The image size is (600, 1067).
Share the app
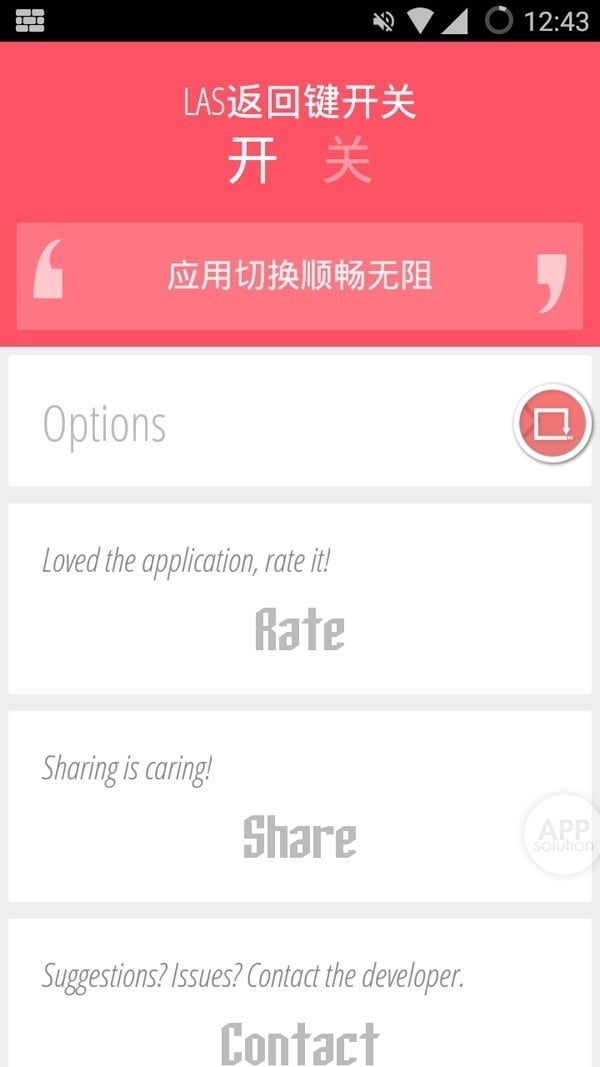299,837
